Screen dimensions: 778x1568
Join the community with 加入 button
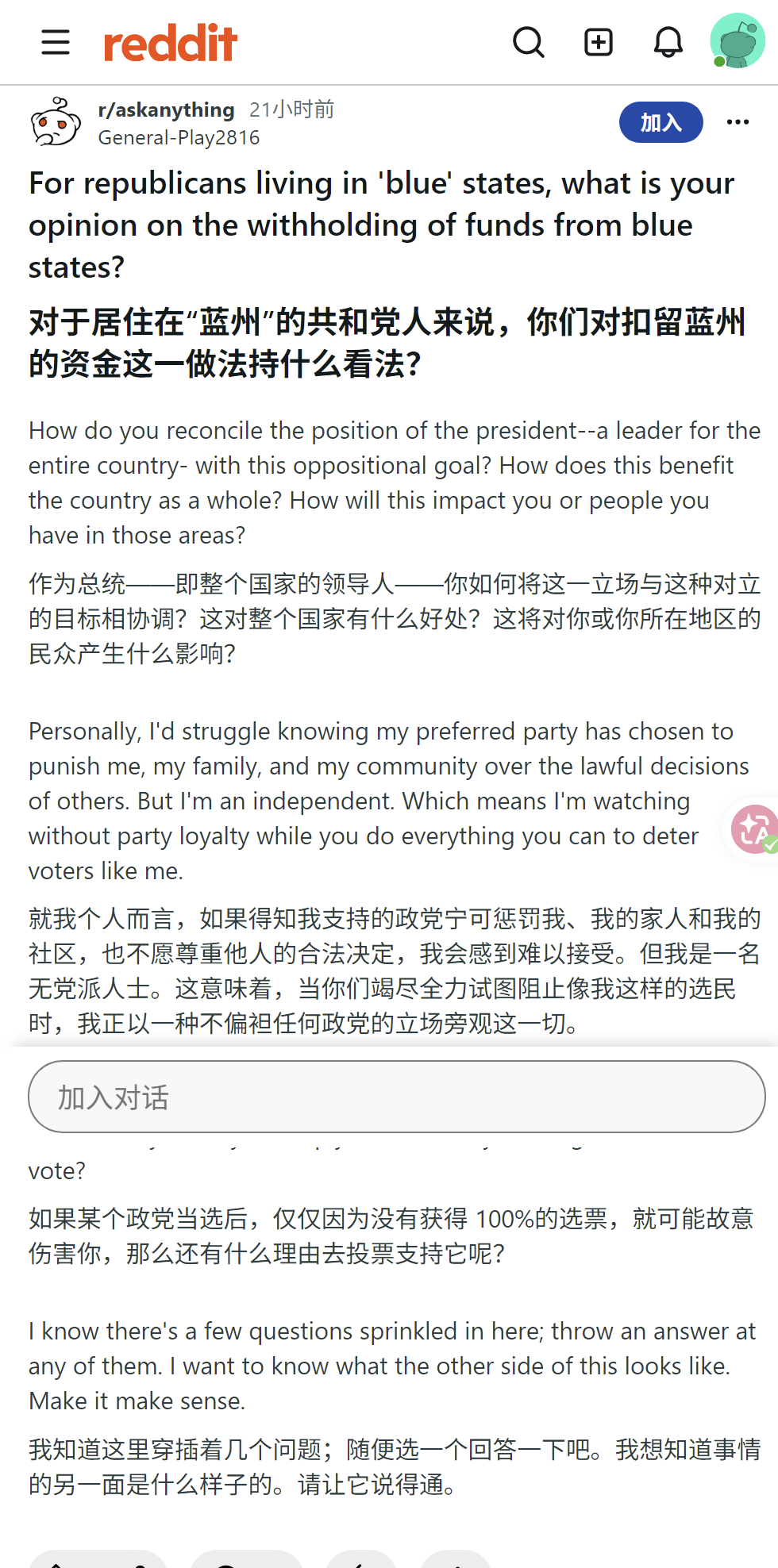pyautogui.click(x=661, y=122)
